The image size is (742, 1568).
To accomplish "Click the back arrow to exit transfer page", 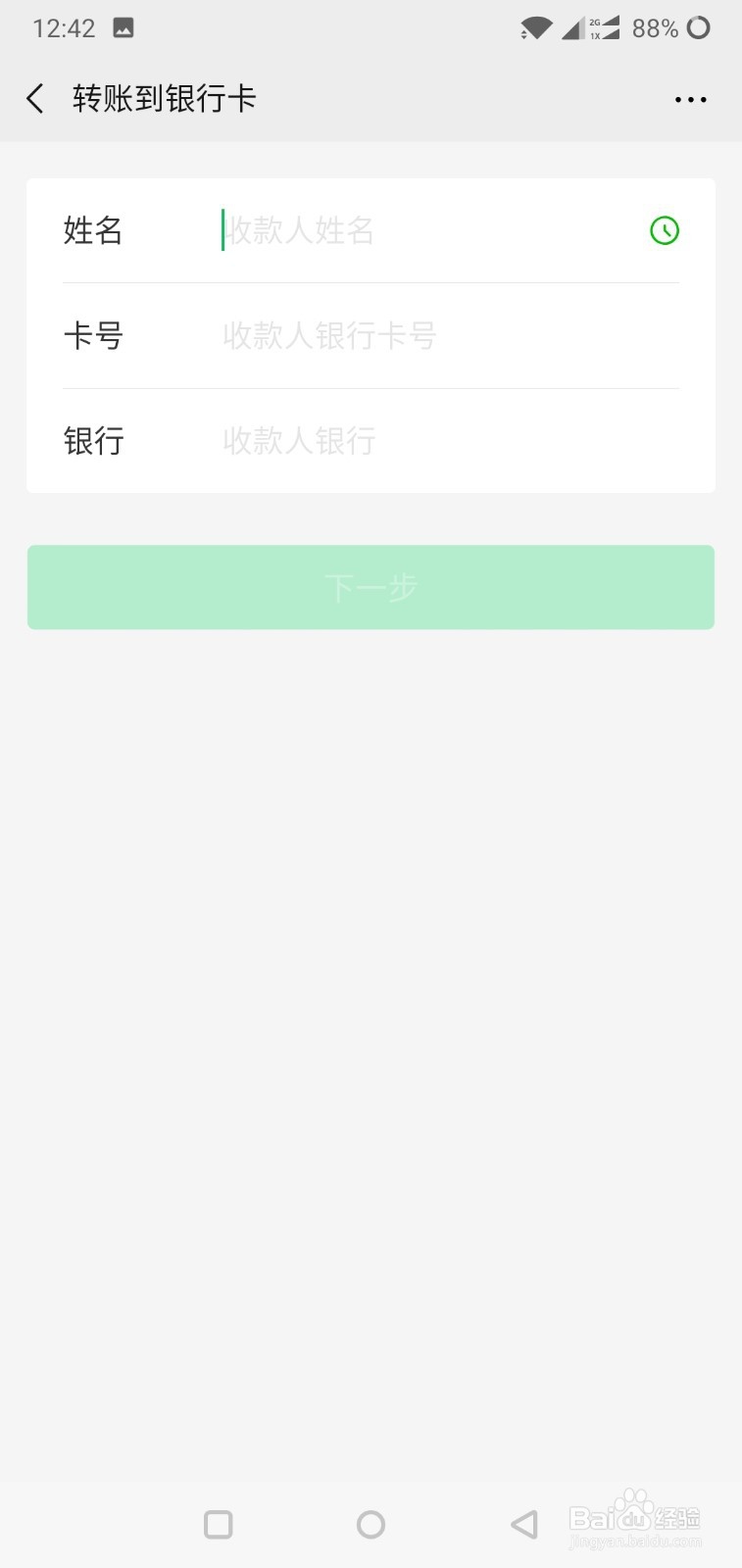I will tap(35, 98).
